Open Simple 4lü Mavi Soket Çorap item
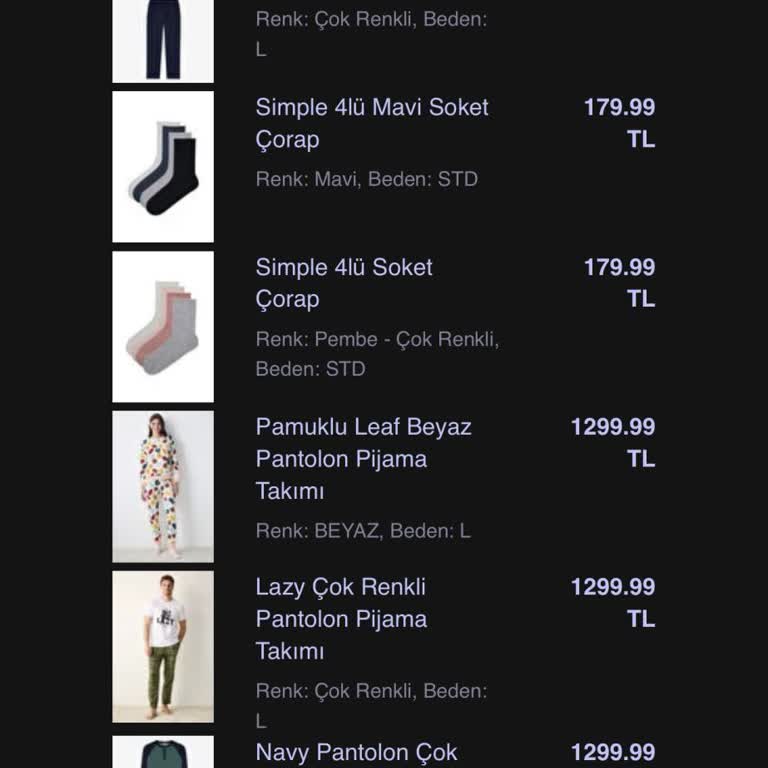Image resolution: width=768 pixels, height=768 pixels. pyautogui.click(x=371, y=123)
